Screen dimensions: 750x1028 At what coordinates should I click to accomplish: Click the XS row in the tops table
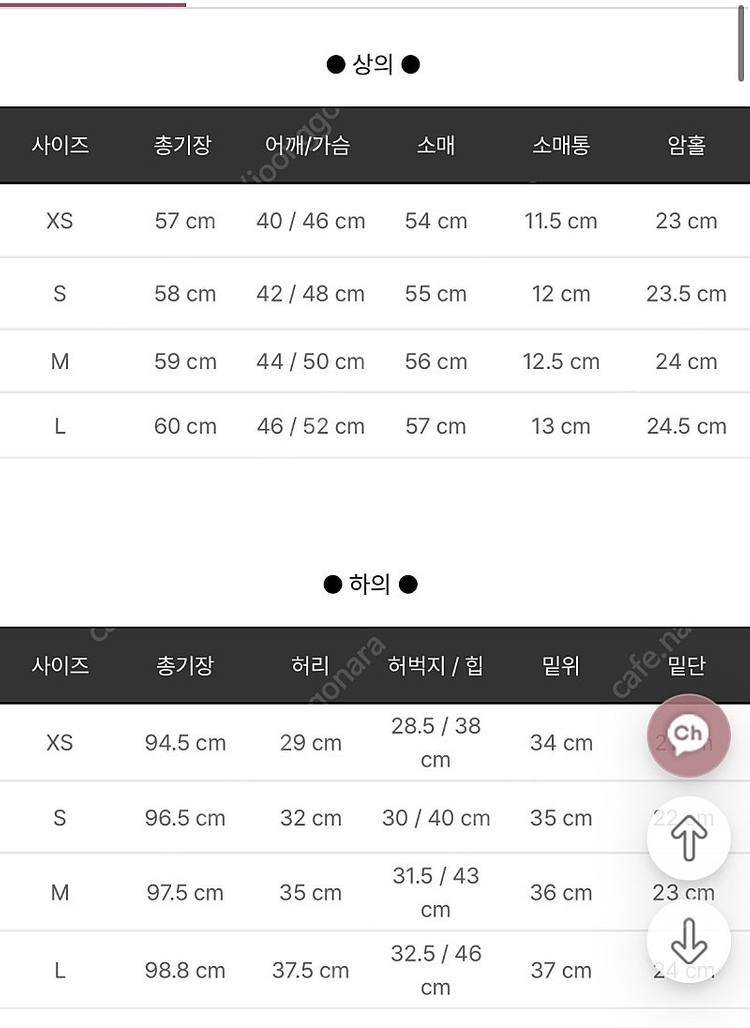click(x=60, y=221)
